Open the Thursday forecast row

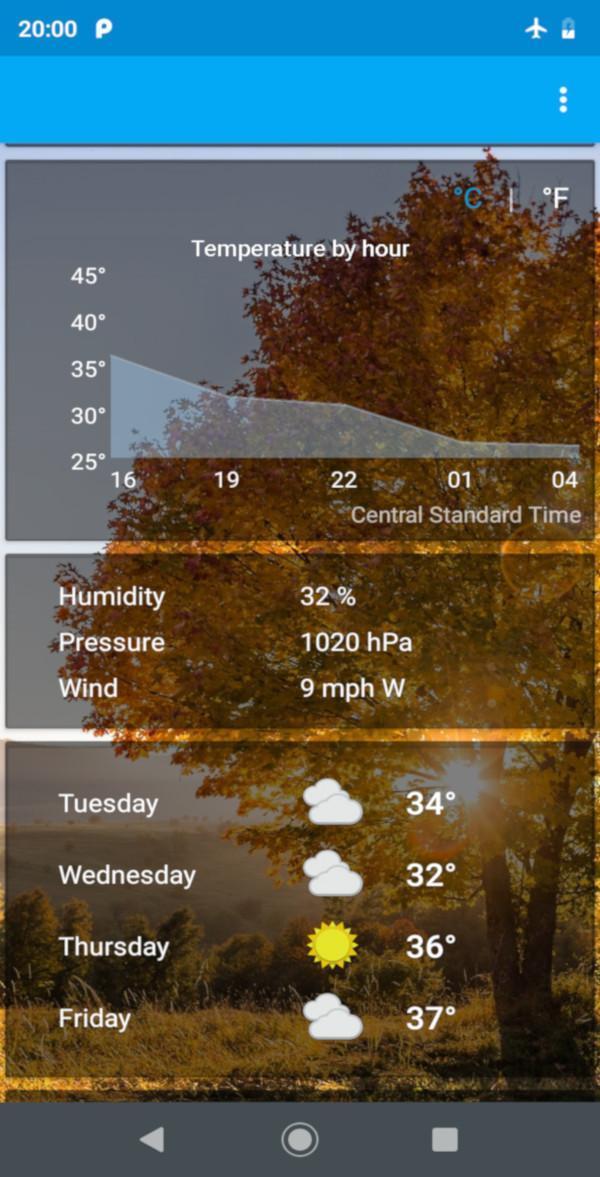[300, 946]
